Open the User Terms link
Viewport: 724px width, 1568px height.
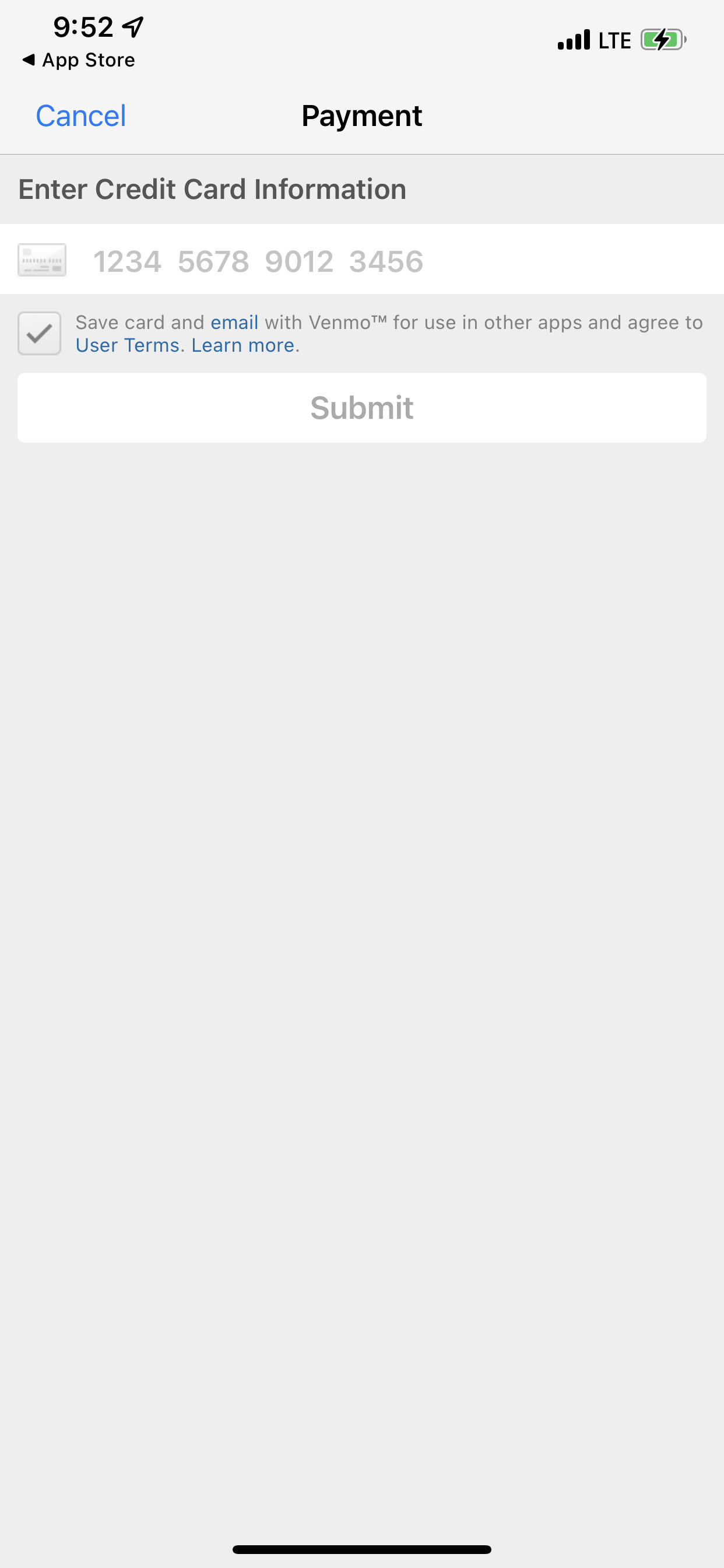point(127,345)
